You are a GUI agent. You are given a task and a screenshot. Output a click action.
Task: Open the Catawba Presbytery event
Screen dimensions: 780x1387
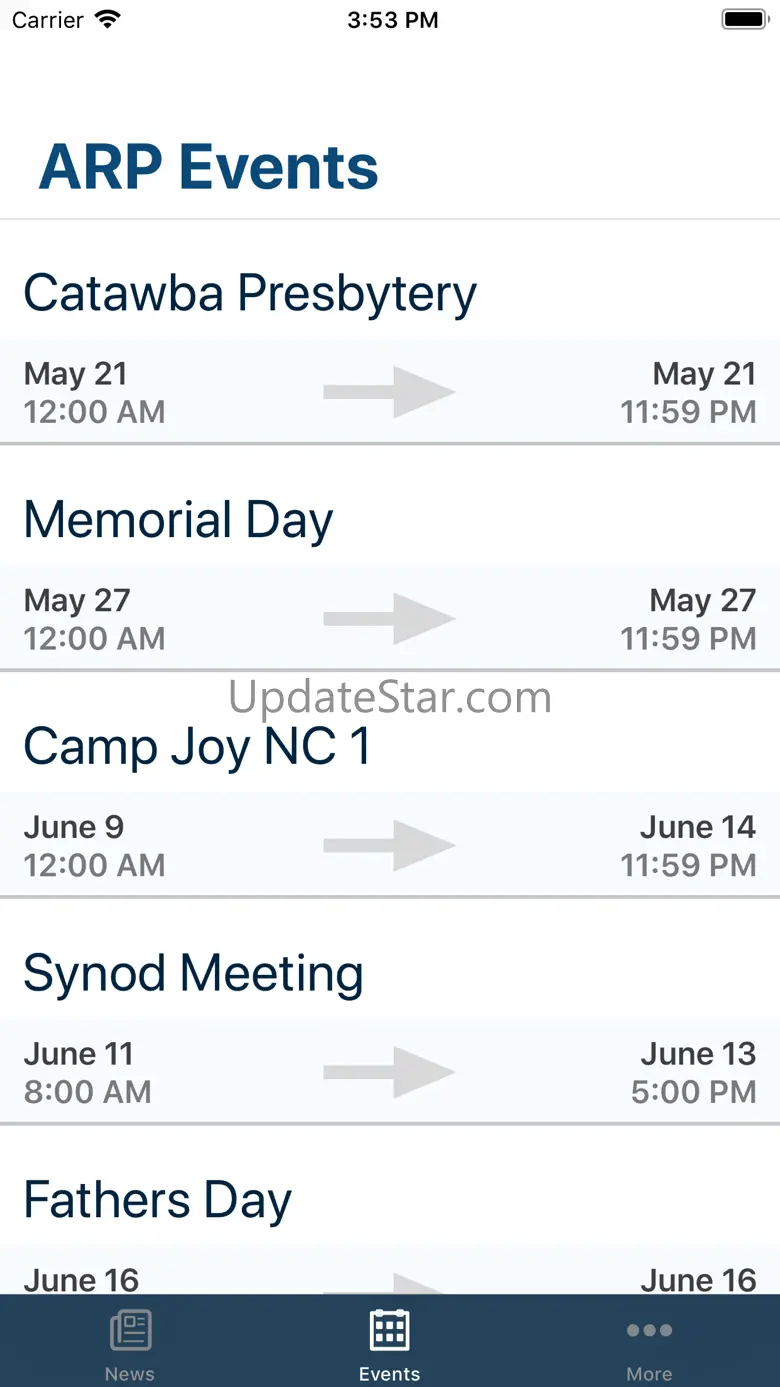(x=250, y=294)
